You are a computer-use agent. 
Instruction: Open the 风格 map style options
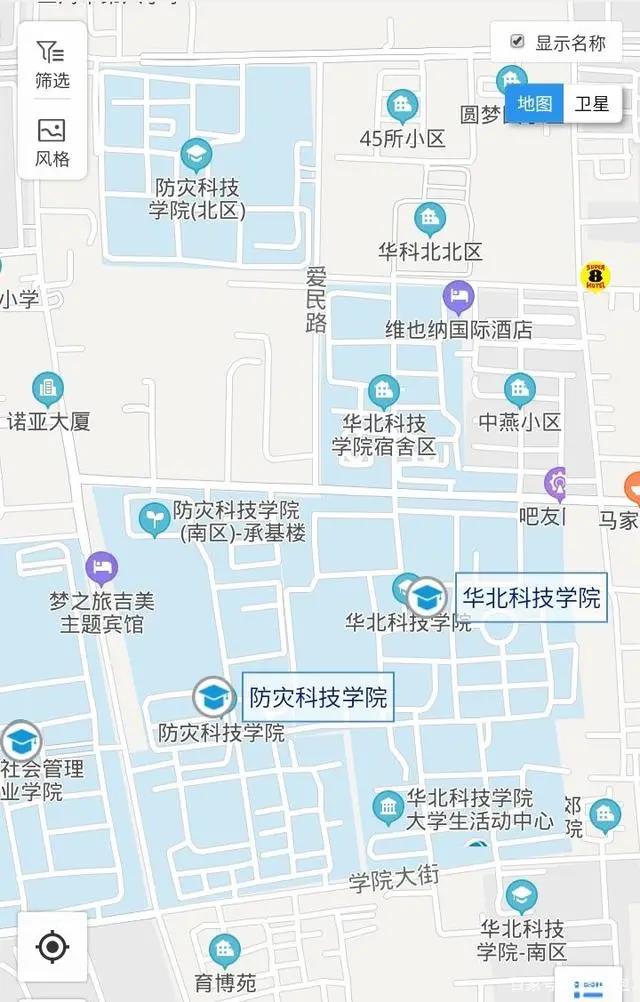(52, 142)
